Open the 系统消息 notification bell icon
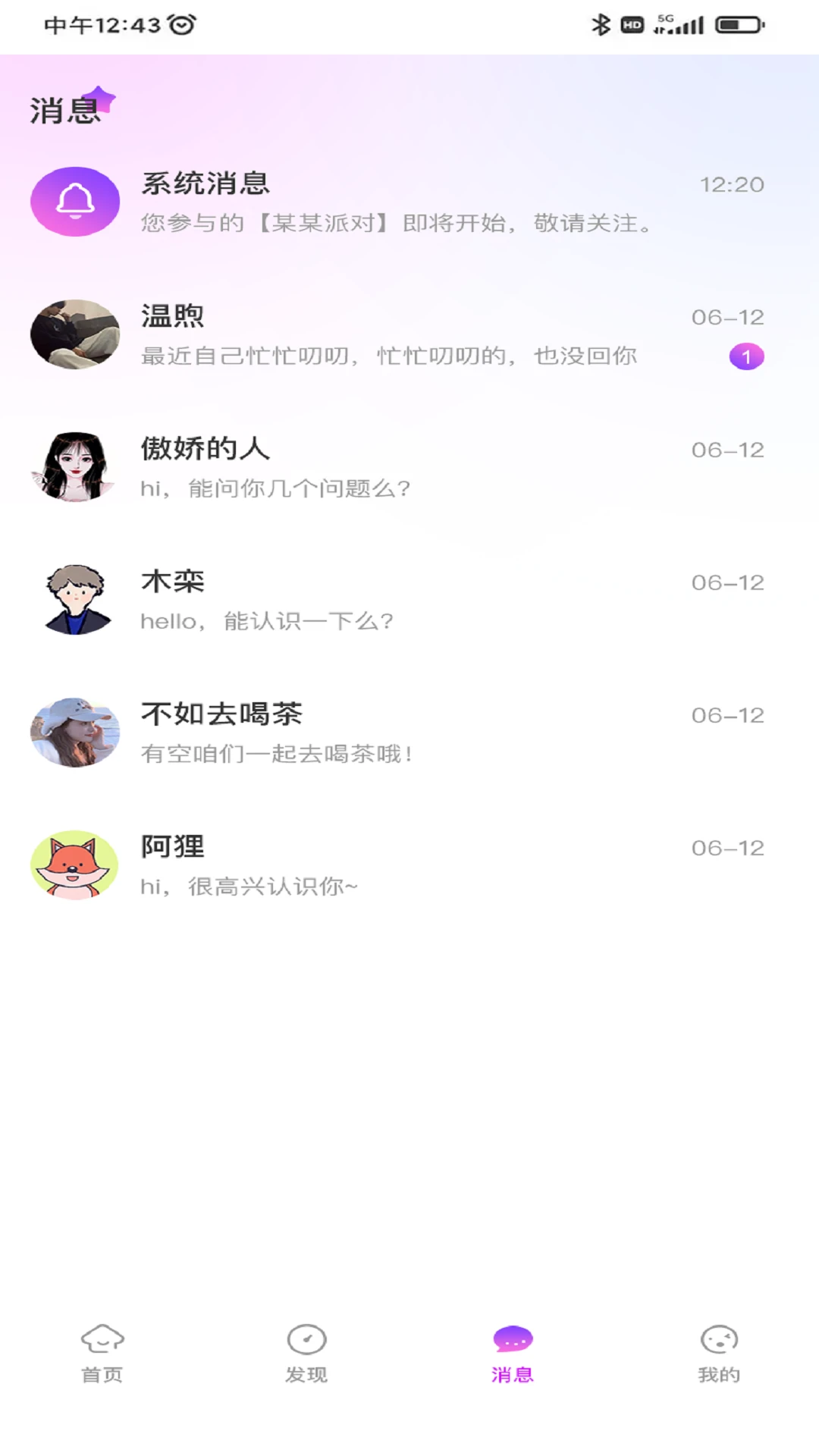Screen dimensions: 819x1456 click(75, 202)
